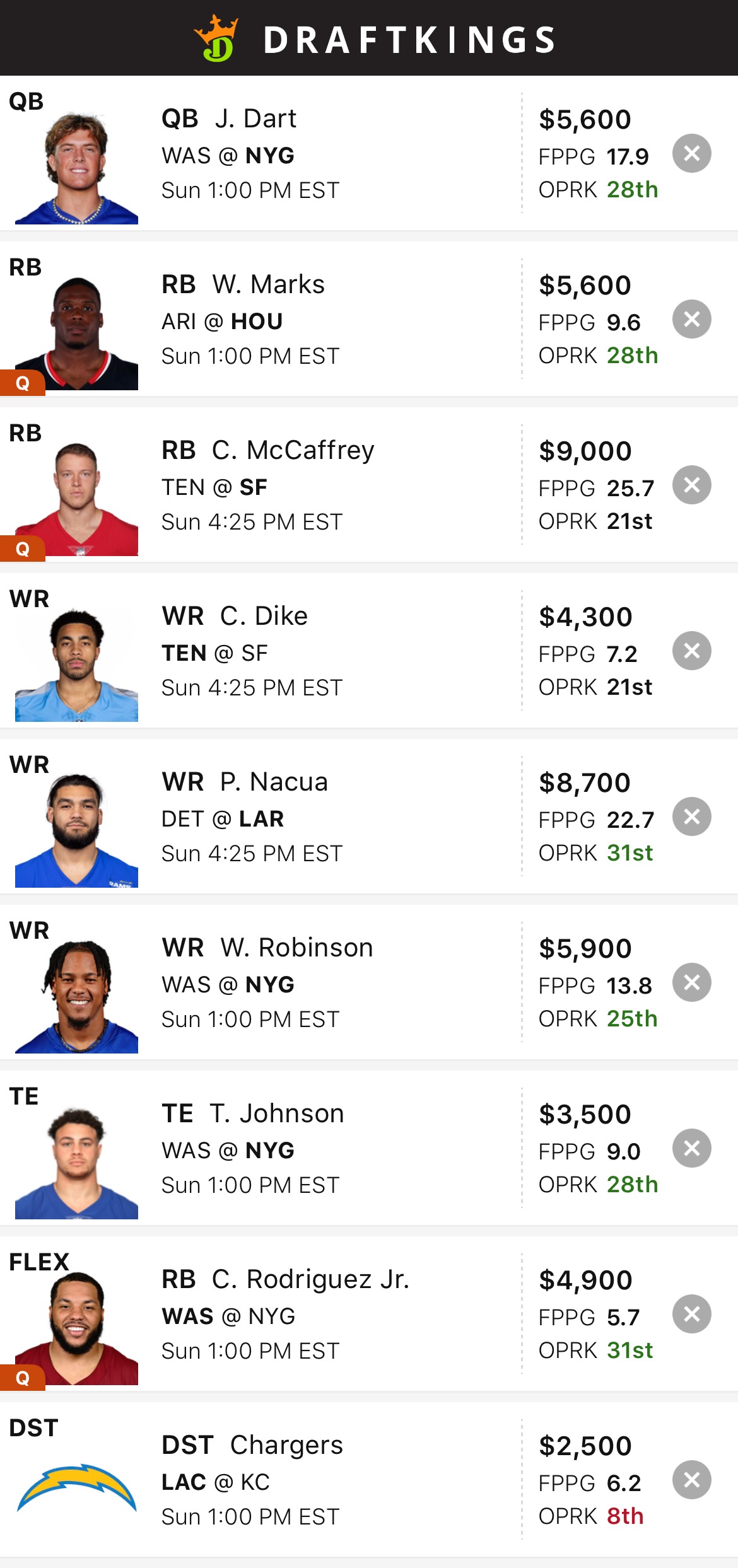
Task: Open C. Rodriguez Jr.'s player details
Action: [310, 1280]
